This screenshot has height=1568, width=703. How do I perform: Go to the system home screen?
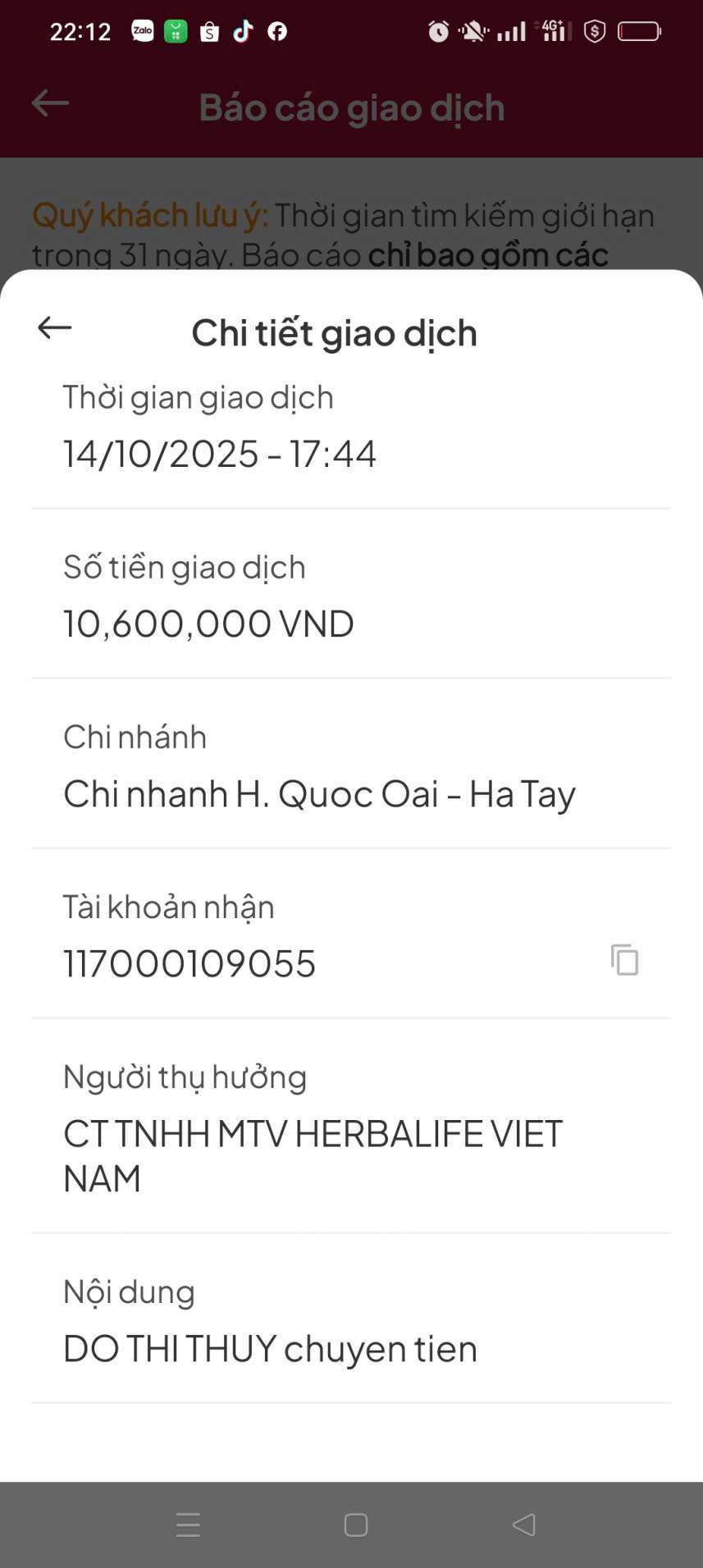(x=356, y=1525)
